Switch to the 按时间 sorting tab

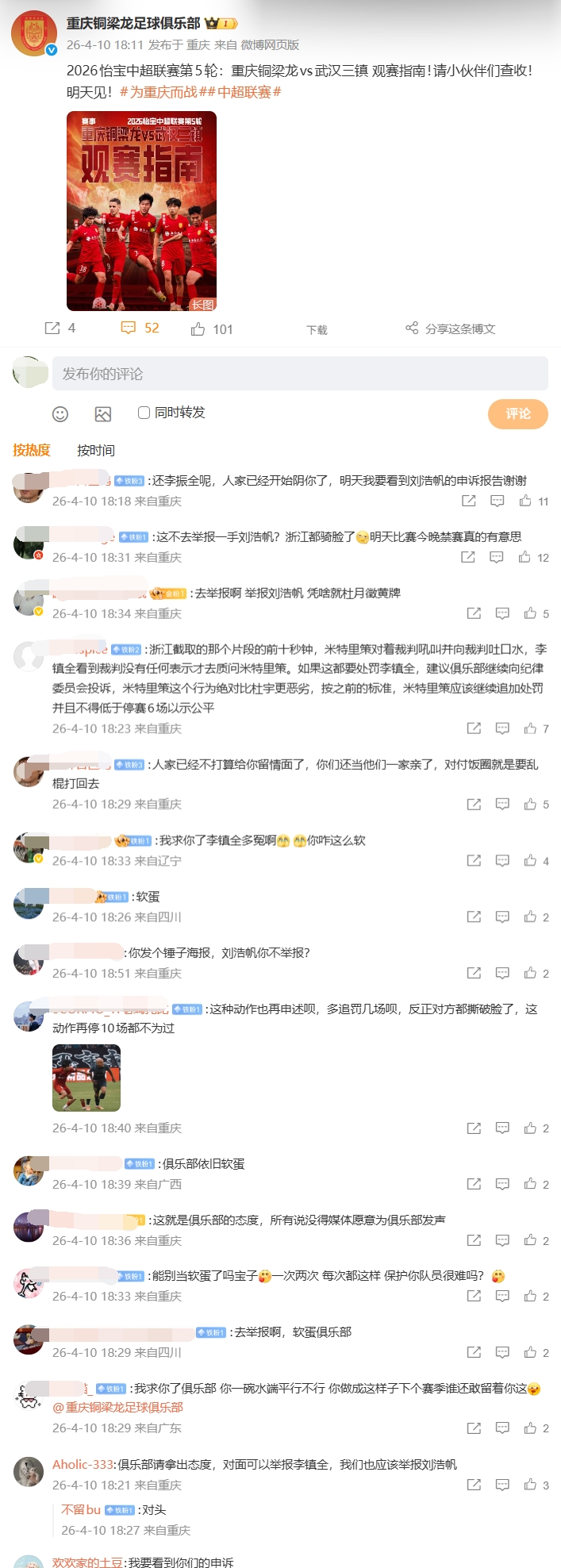point(96,451)
